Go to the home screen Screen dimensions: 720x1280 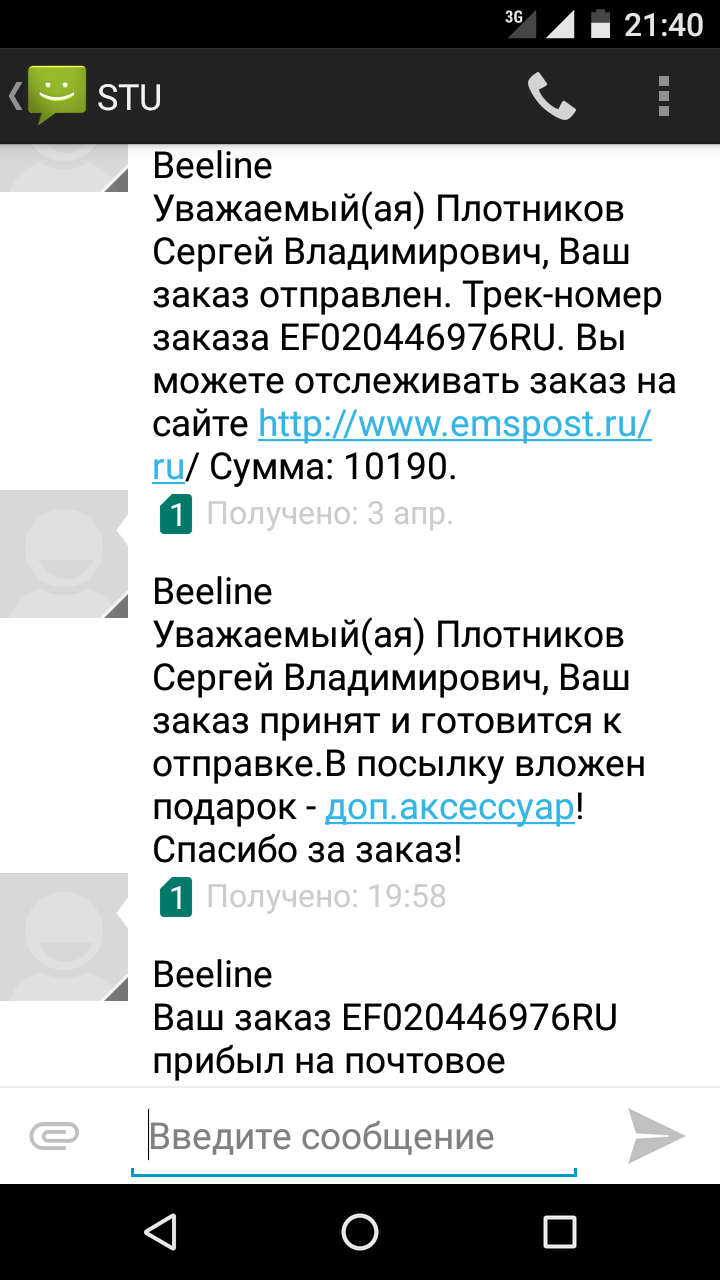(360, 1232)
